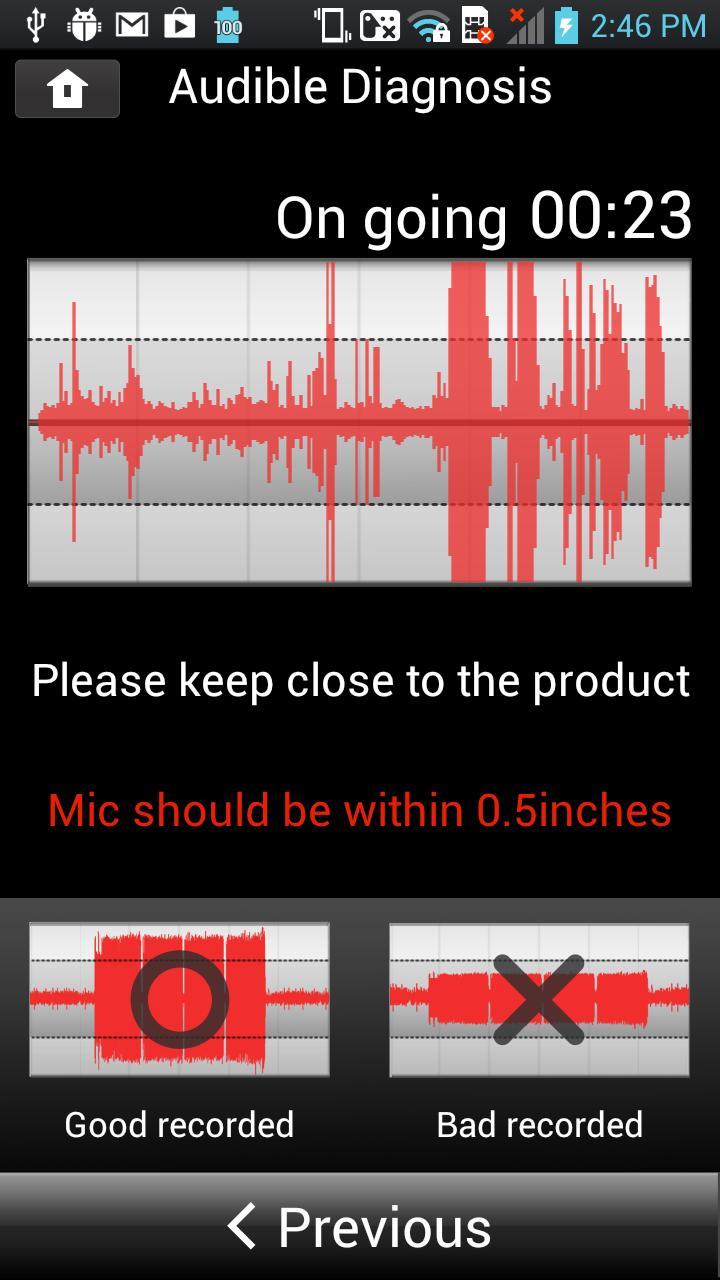Tap the Mic distance warning message
720x1280 pixels.
click(x=360, y=810)
